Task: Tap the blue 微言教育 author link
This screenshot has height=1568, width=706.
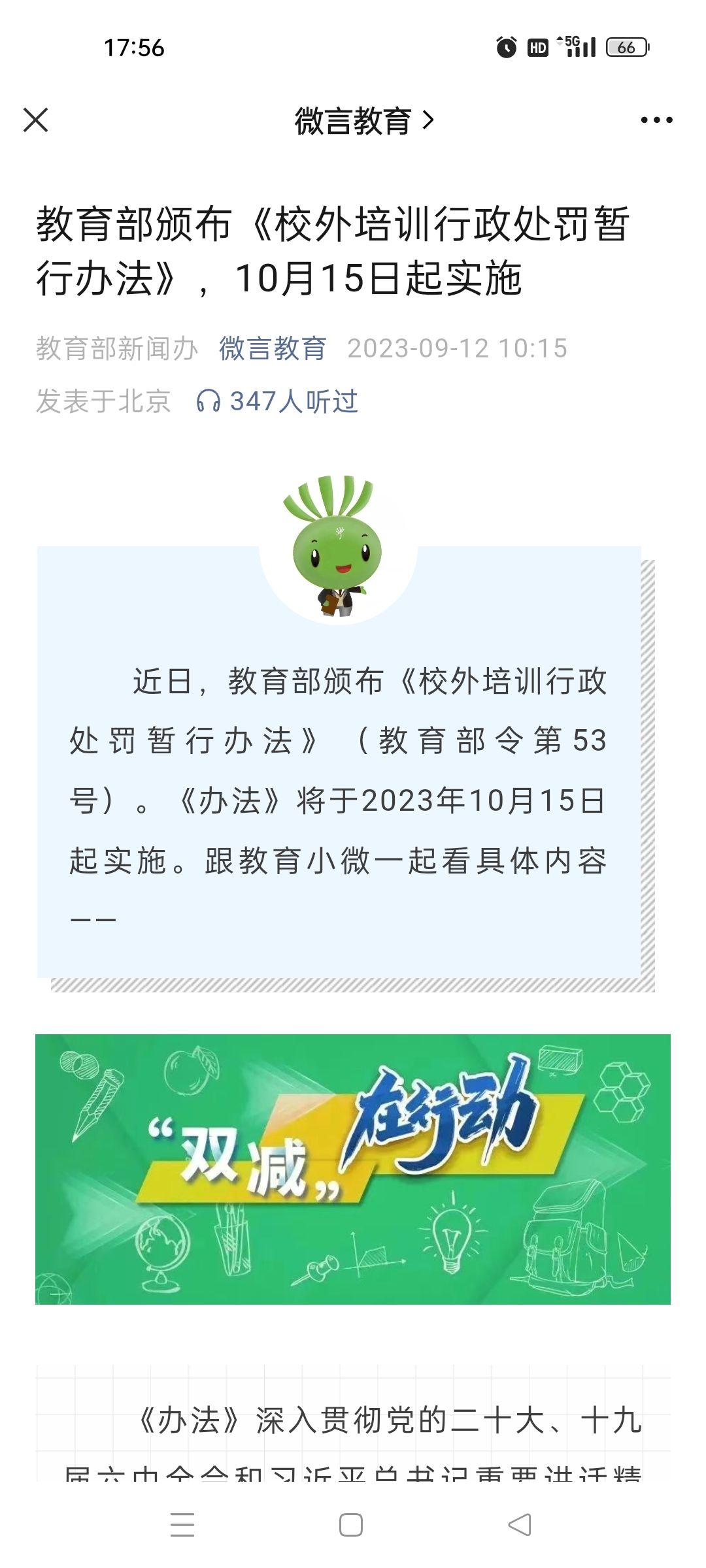Action: (273, 348)
